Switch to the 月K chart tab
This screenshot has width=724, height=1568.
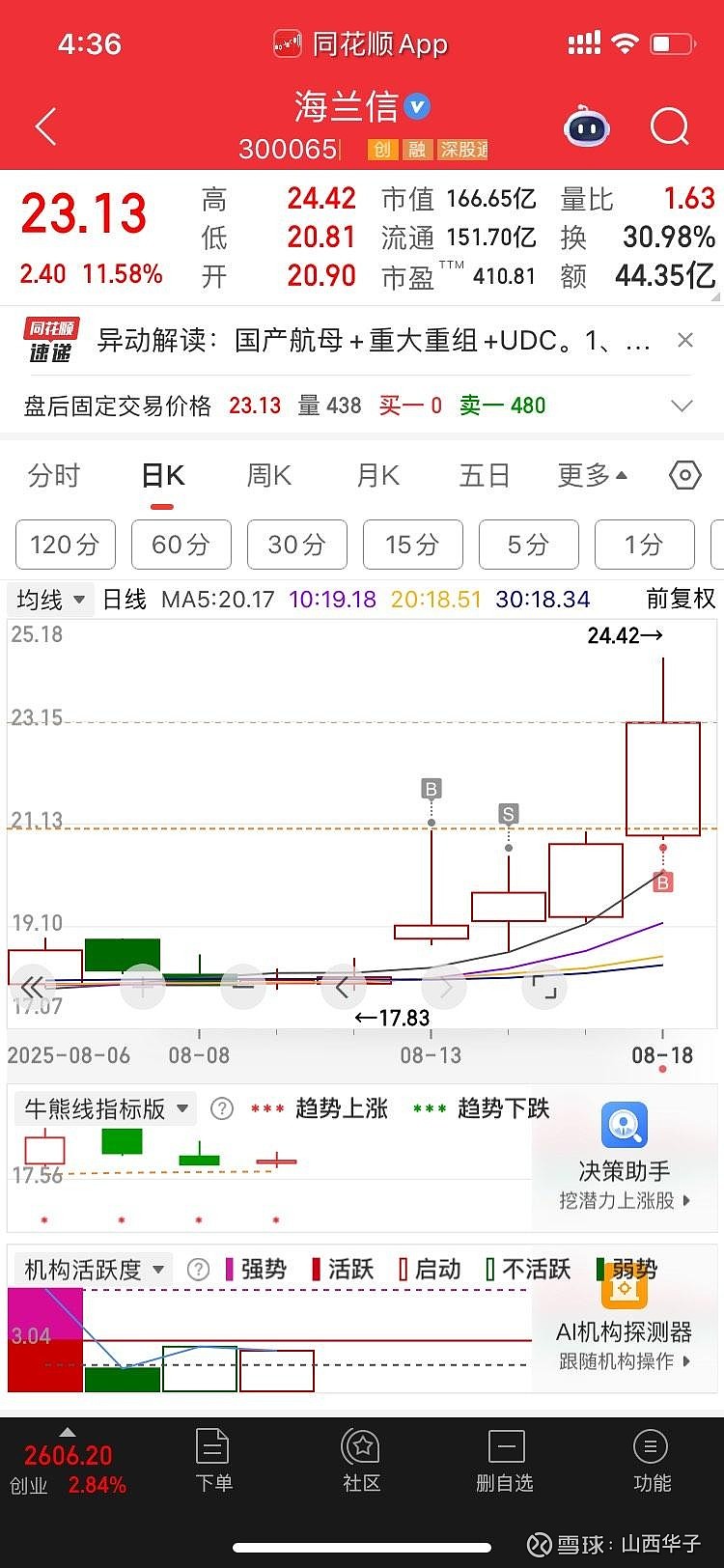point(377,475)
